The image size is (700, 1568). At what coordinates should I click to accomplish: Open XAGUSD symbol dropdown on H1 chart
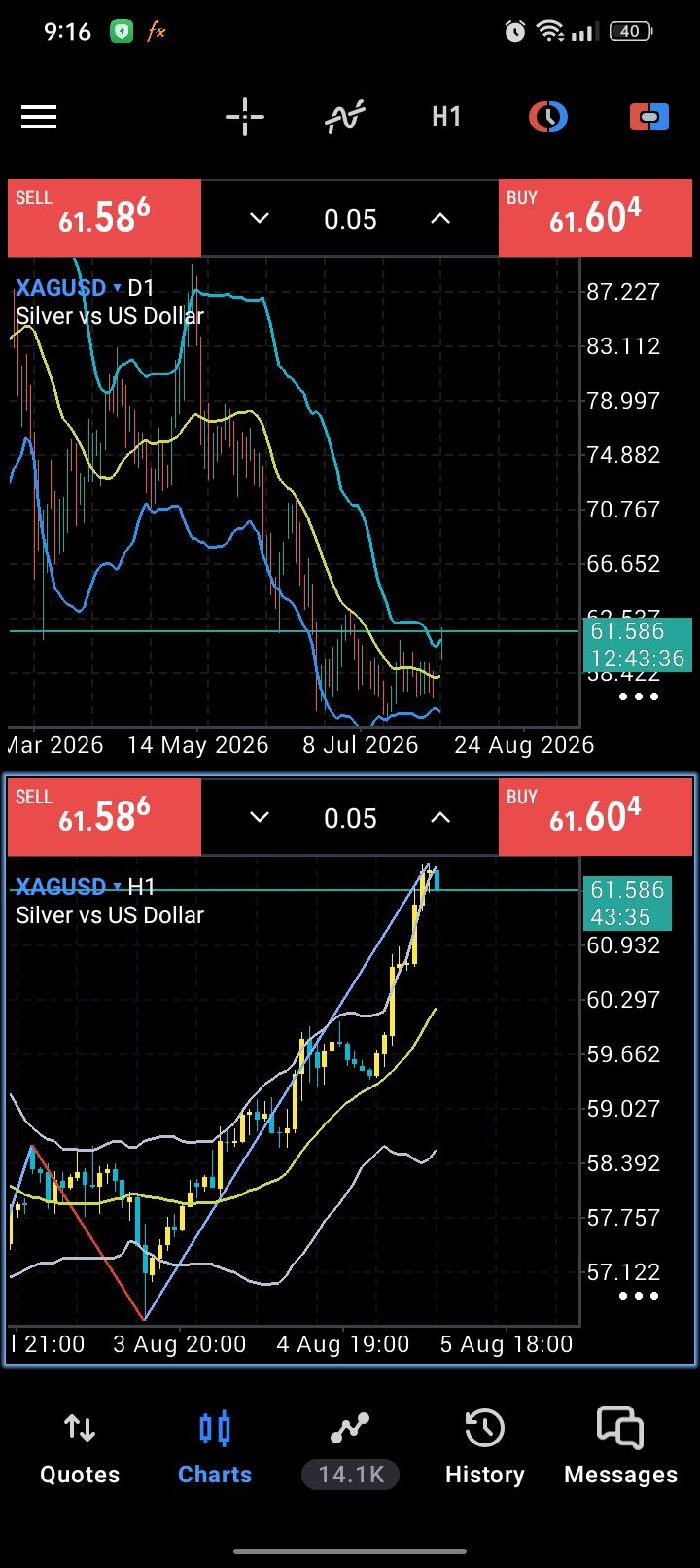pyautogui.click(x=117, y=887)
